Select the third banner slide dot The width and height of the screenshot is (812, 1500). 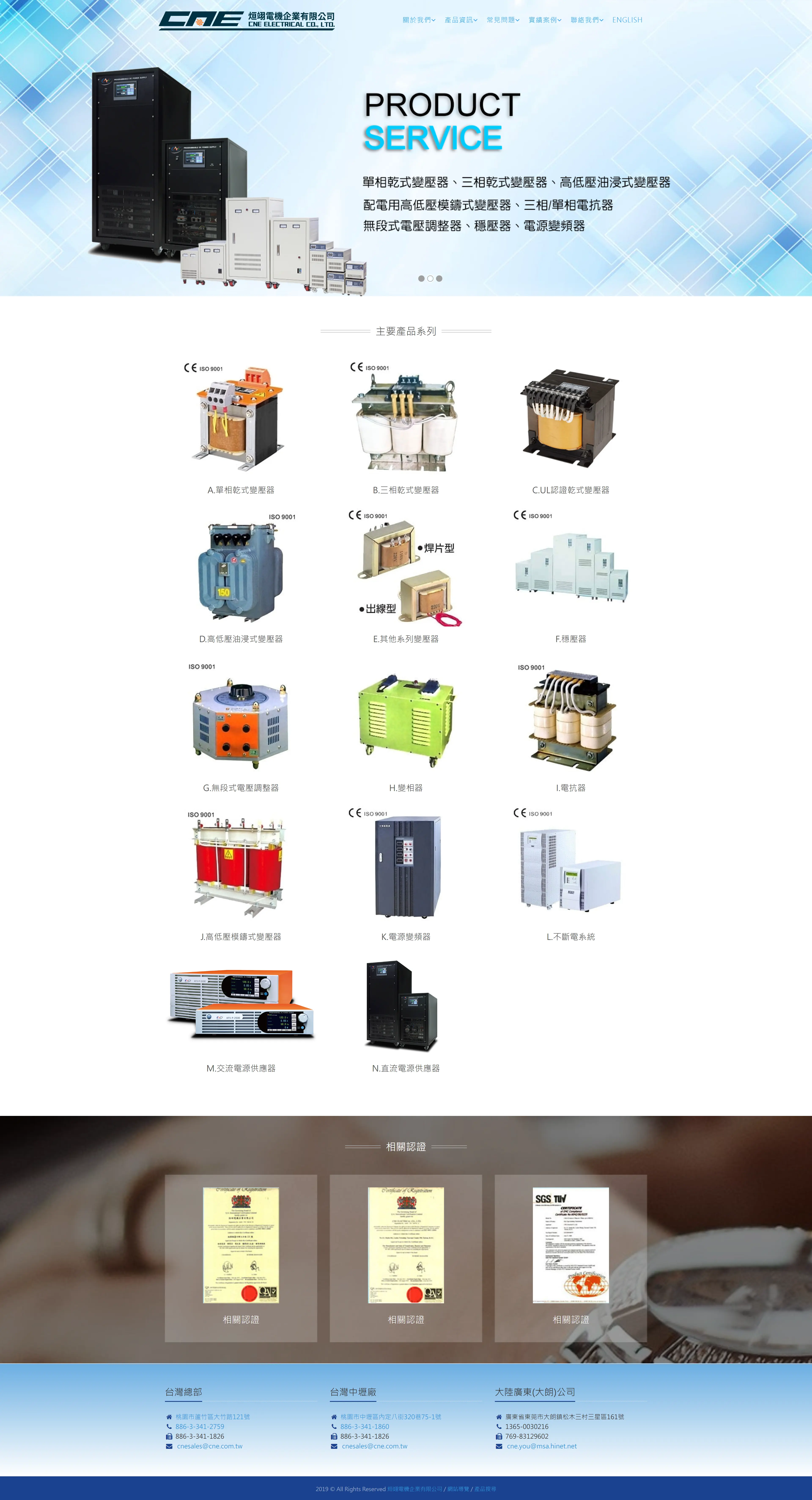(x=439, y=278)
